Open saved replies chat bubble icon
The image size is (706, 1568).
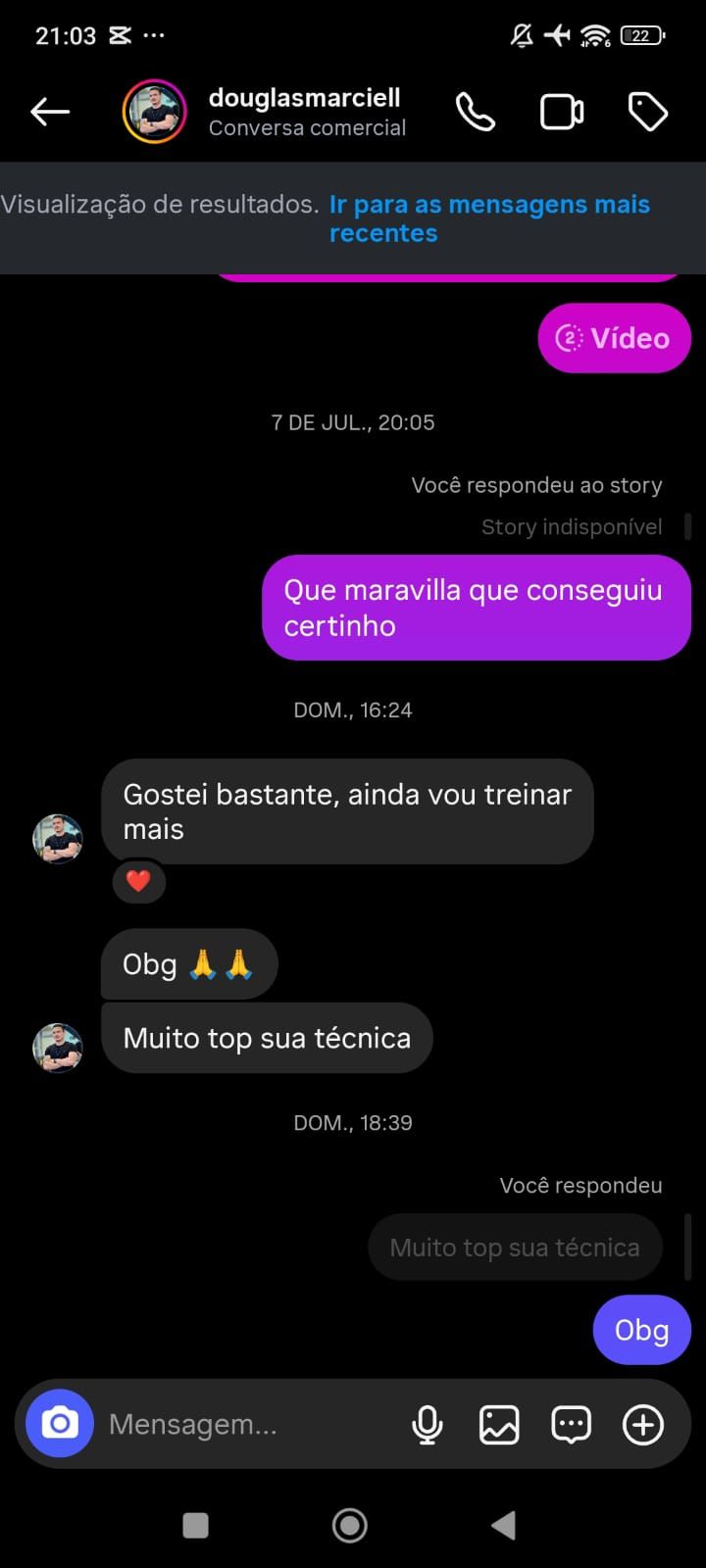click(x=572, y=1424)
